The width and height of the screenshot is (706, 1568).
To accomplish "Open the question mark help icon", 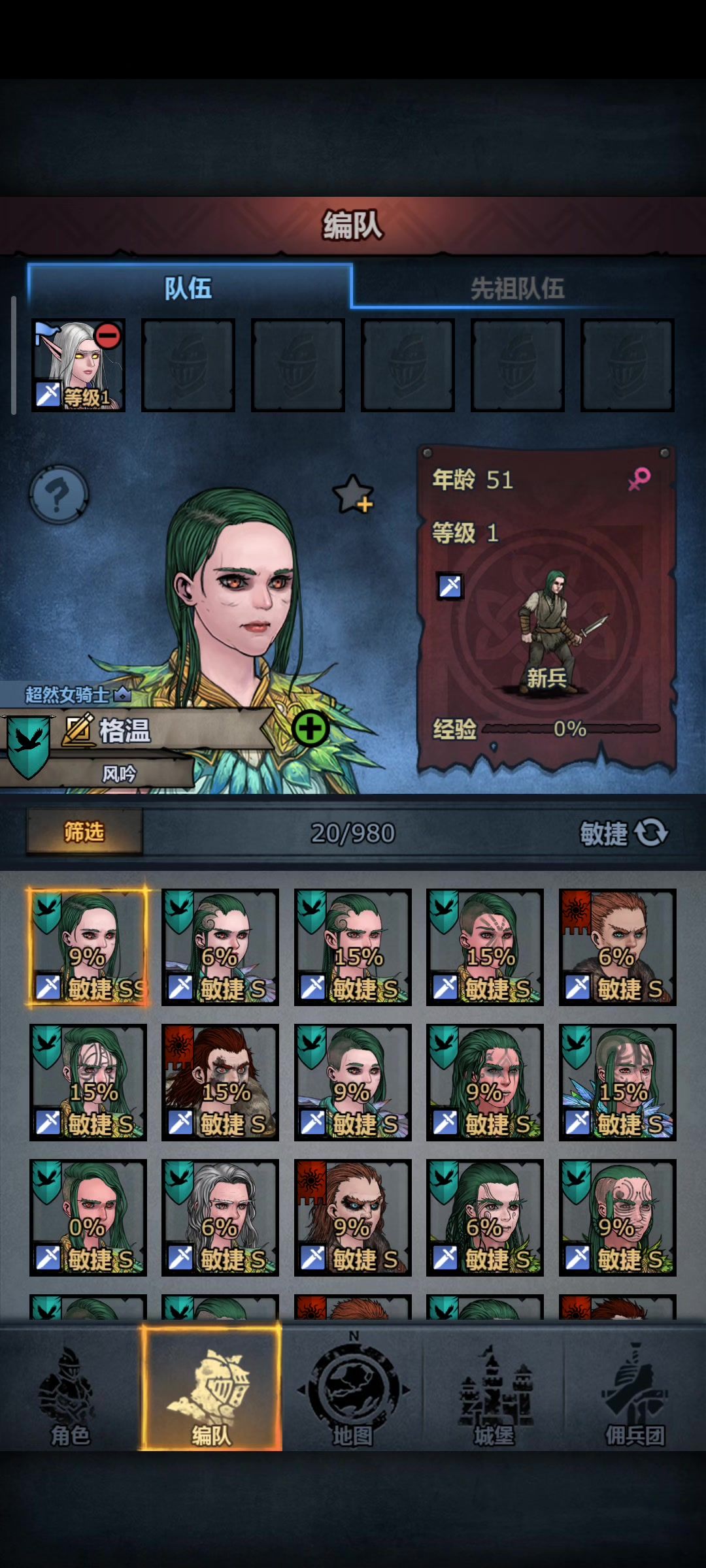I will [59, 495].
